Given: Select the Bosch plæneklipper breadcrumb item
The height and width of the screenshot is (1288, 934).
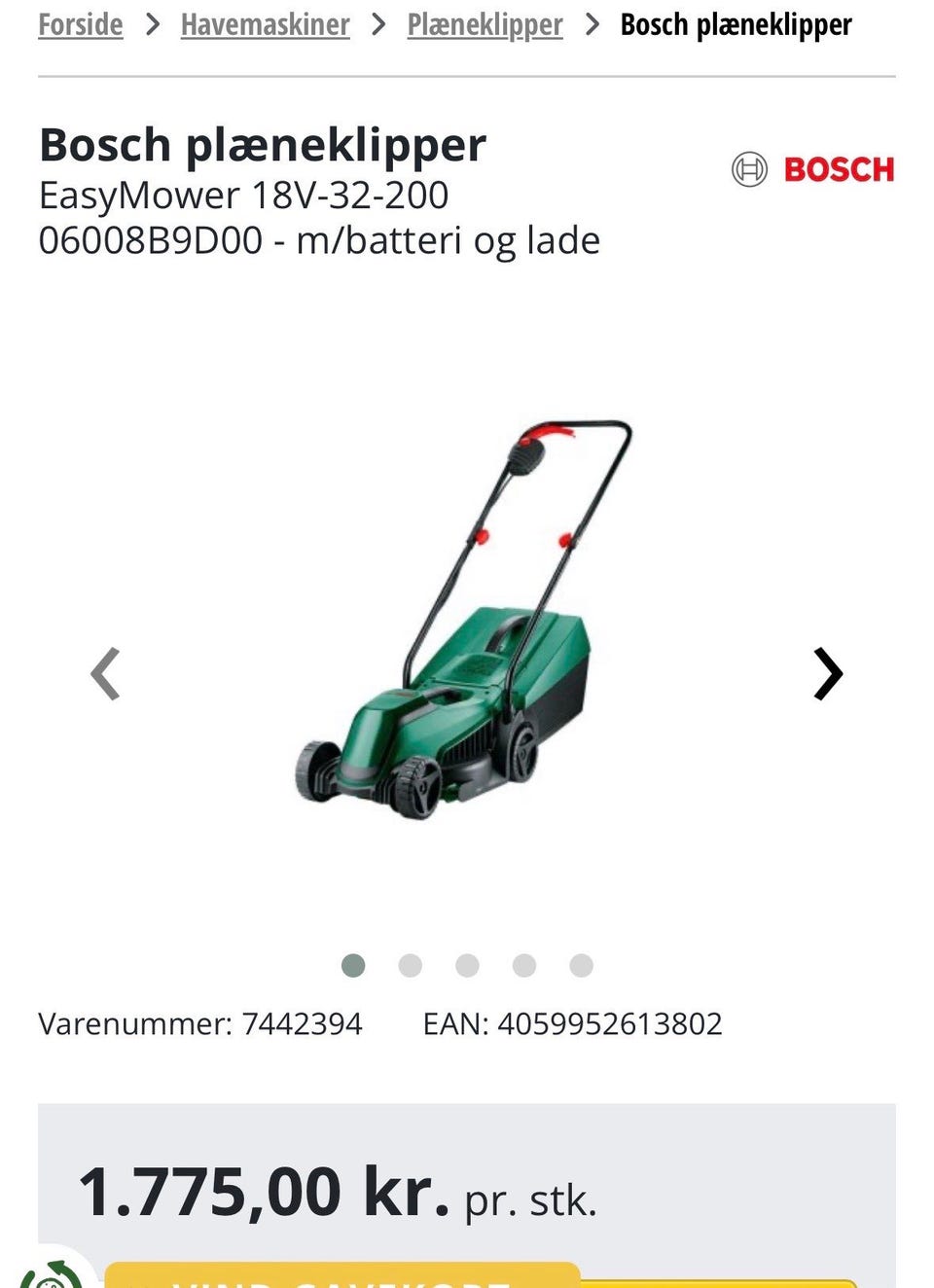Looking at the screenshot, I should tap(736, 24).
